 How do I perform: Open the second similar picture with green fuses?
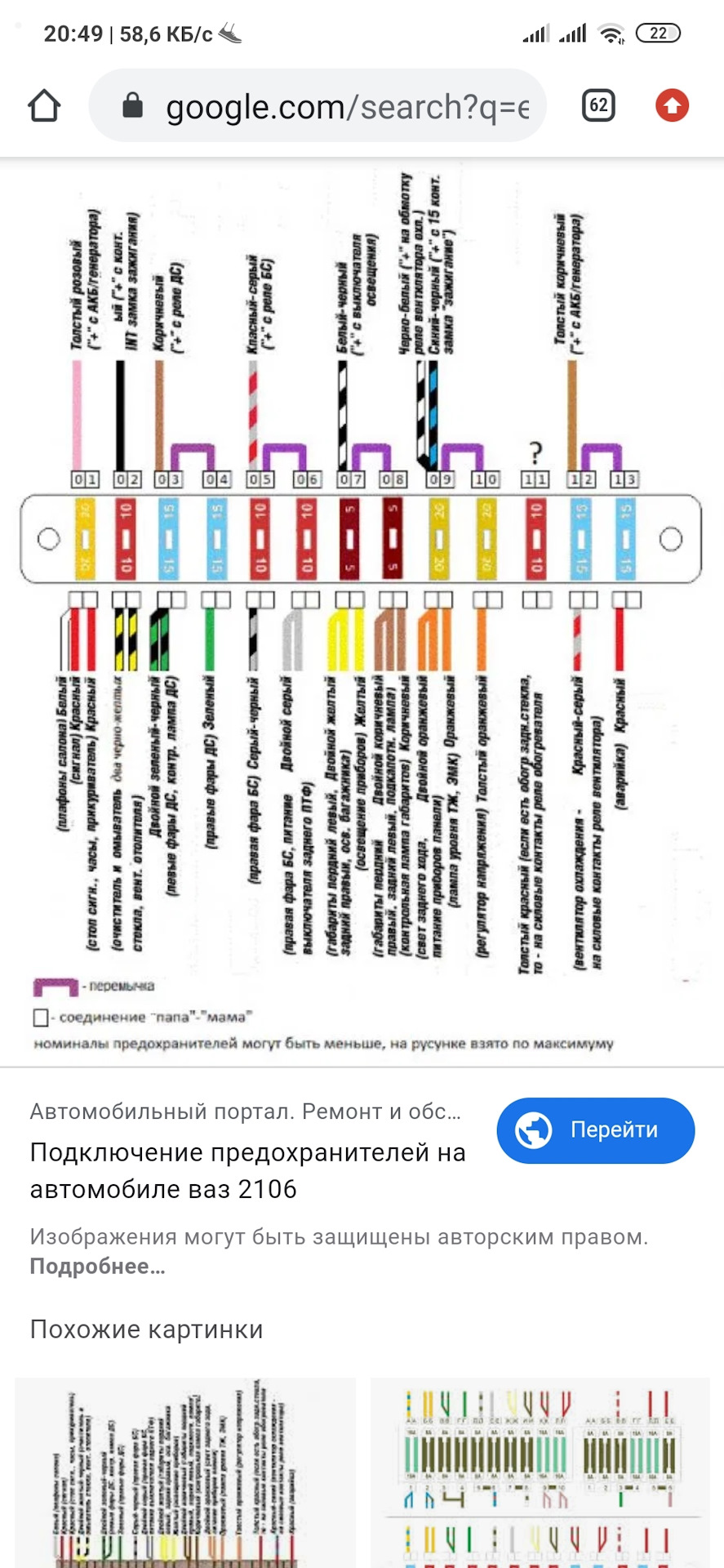click(x=540, y=1472)
